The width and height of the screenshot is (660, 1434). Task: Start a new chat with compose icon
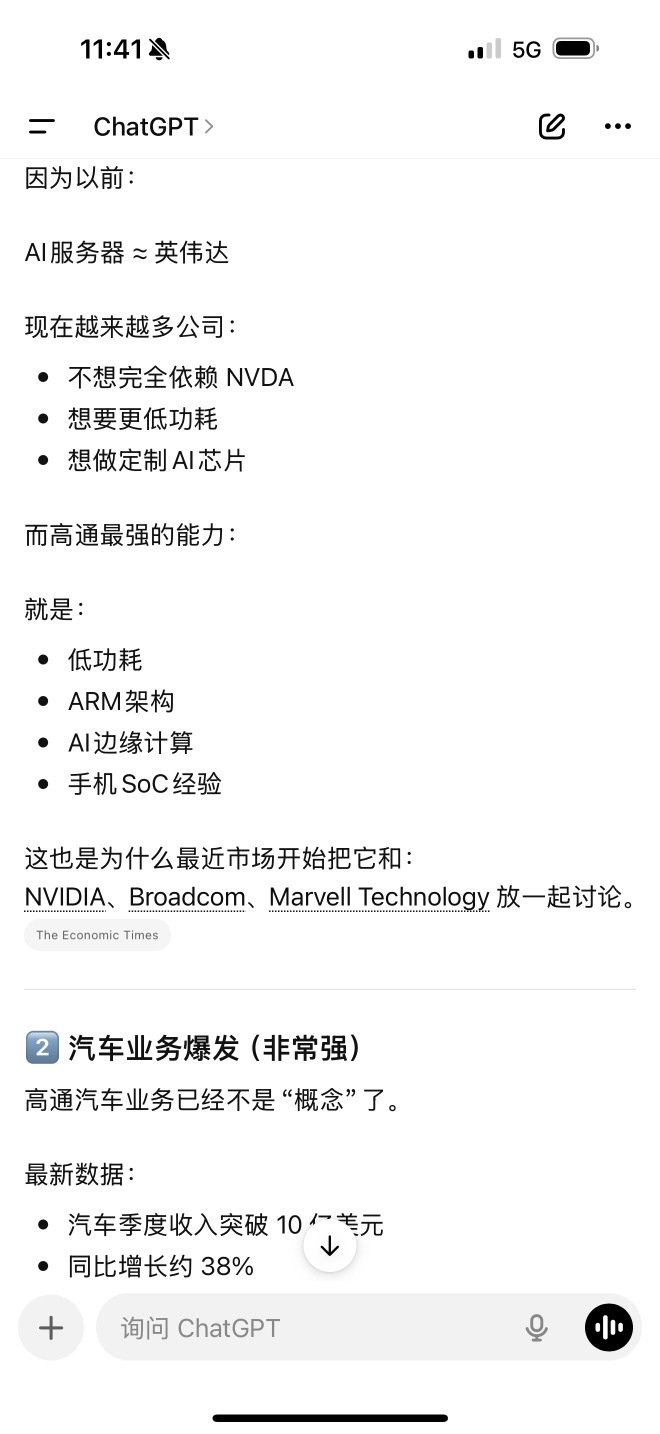[552, 126]
